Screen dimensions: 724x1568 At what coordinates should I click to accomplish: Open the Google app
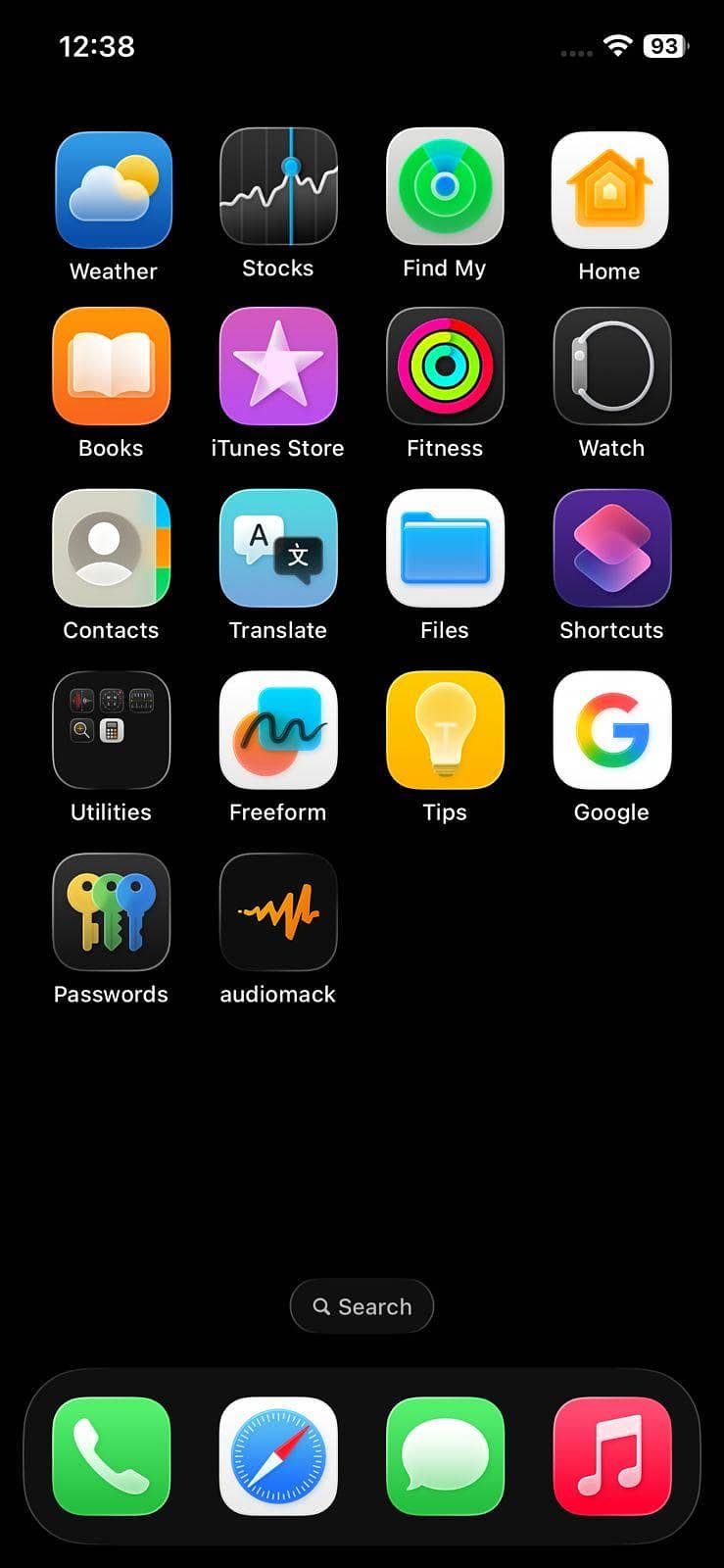[611, 730]
